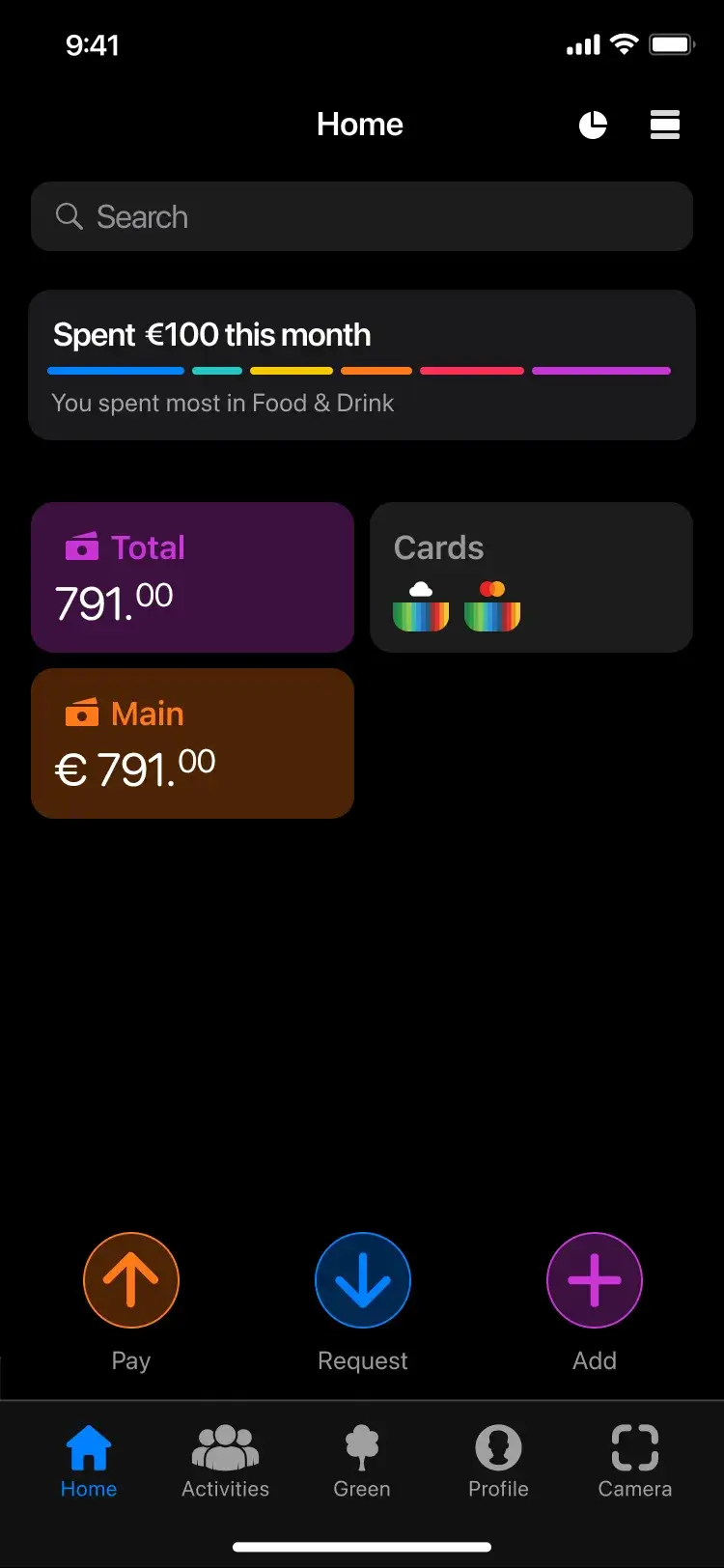Open the stacked list view icon
Screen dimensions: 724x1568
(665, 125)
